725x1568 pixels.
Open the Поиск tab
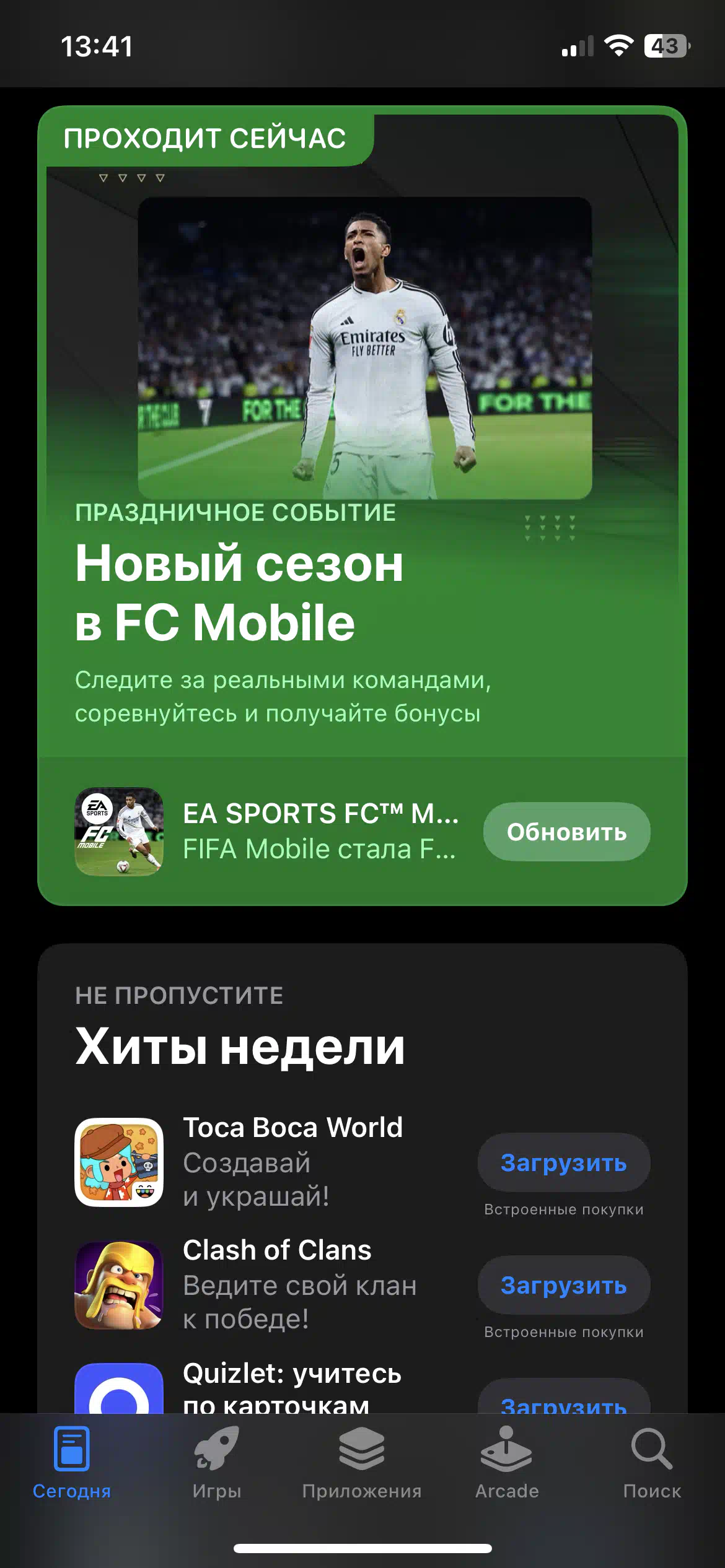coord(652,1463)
